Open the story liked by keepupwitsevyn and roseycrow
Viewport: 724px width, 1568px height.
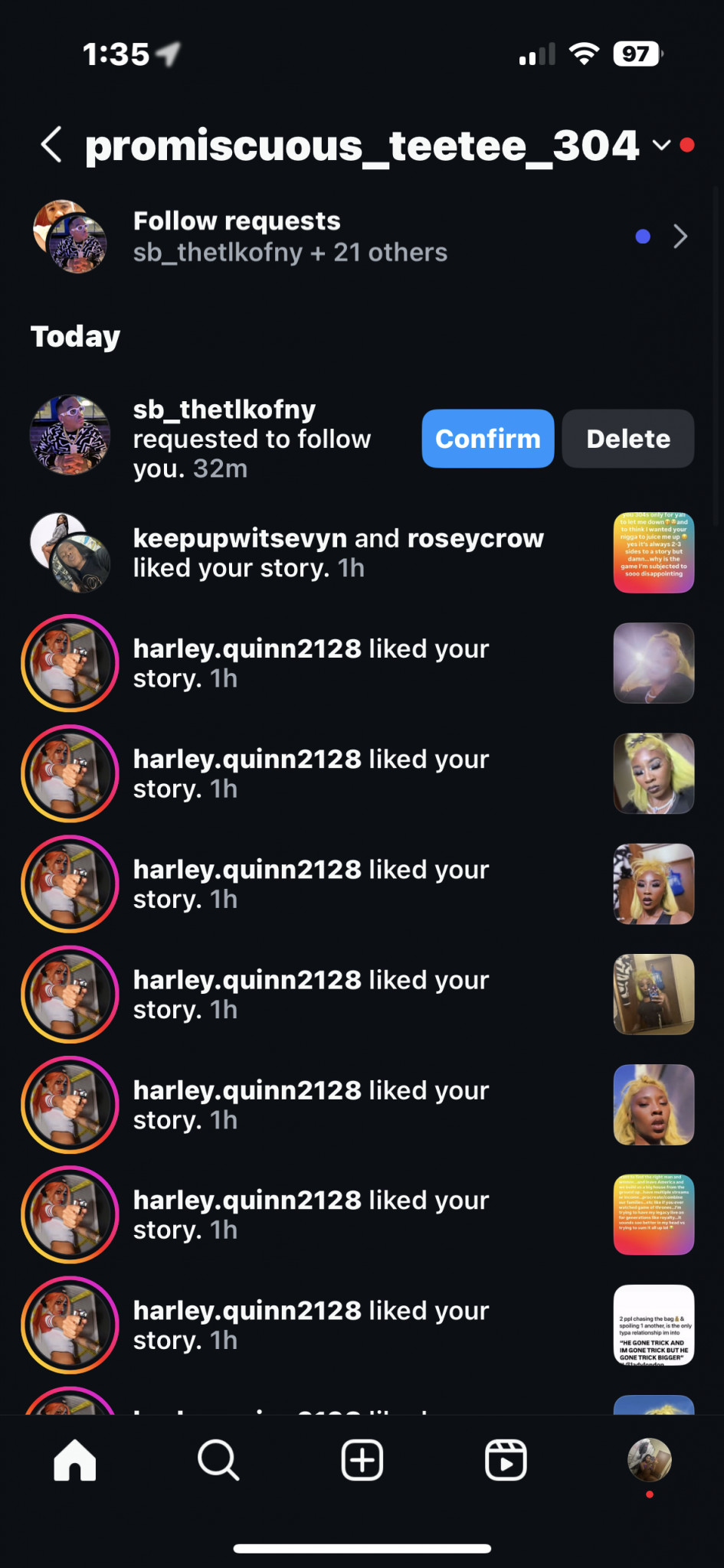tap(654, 553)
